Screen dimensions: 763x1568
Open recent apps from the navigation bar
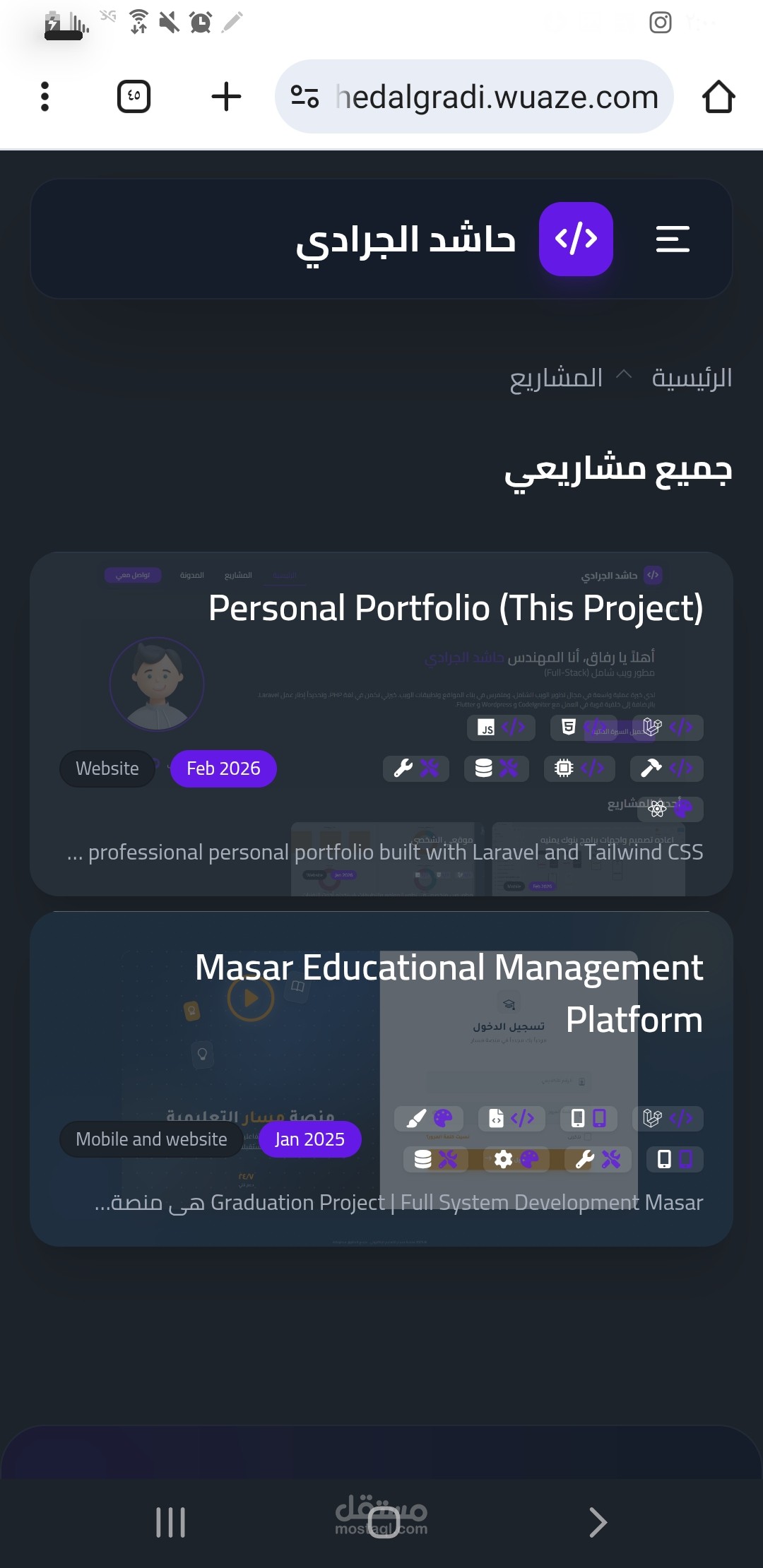[170, 1522]
